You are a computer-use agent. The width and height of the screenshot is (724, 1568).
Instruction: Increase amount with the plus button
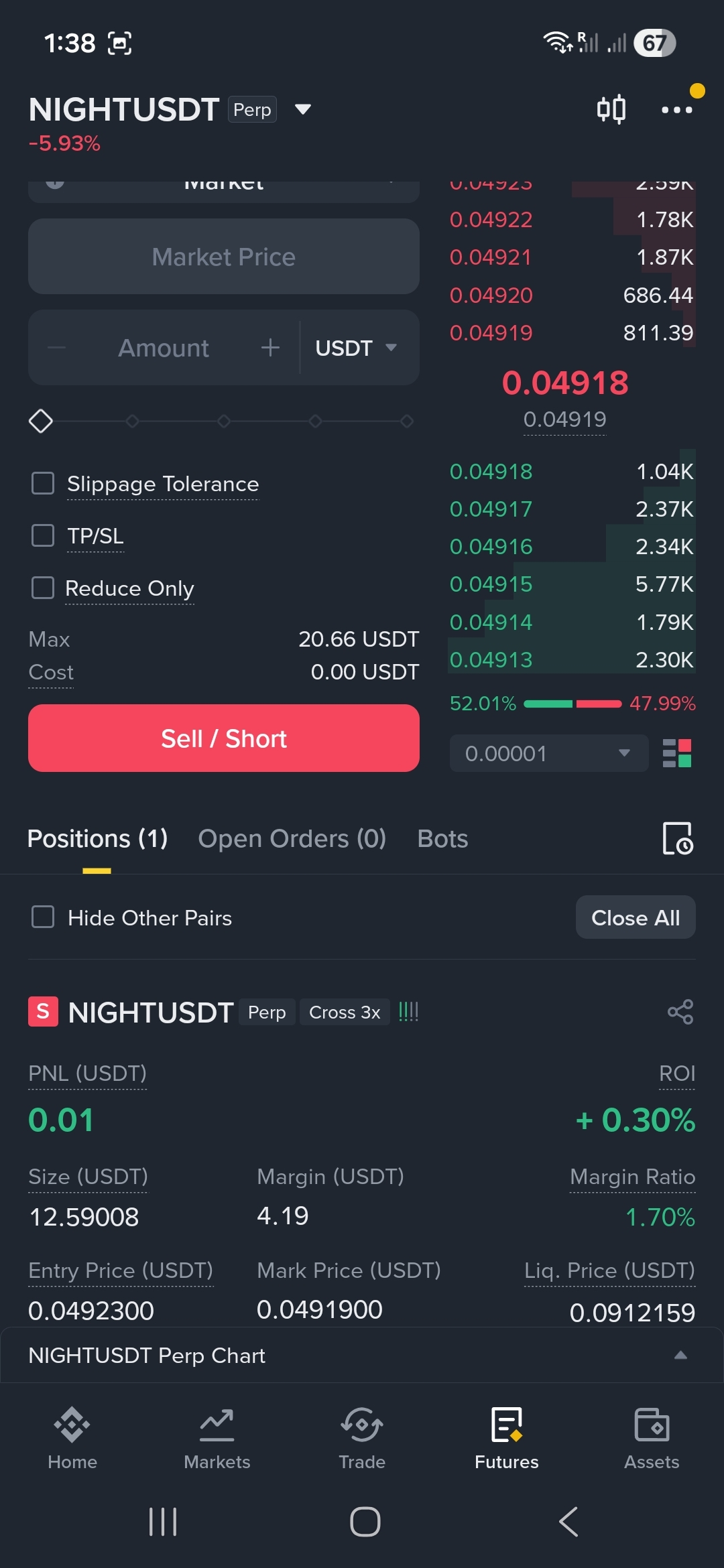coord(270,348)
